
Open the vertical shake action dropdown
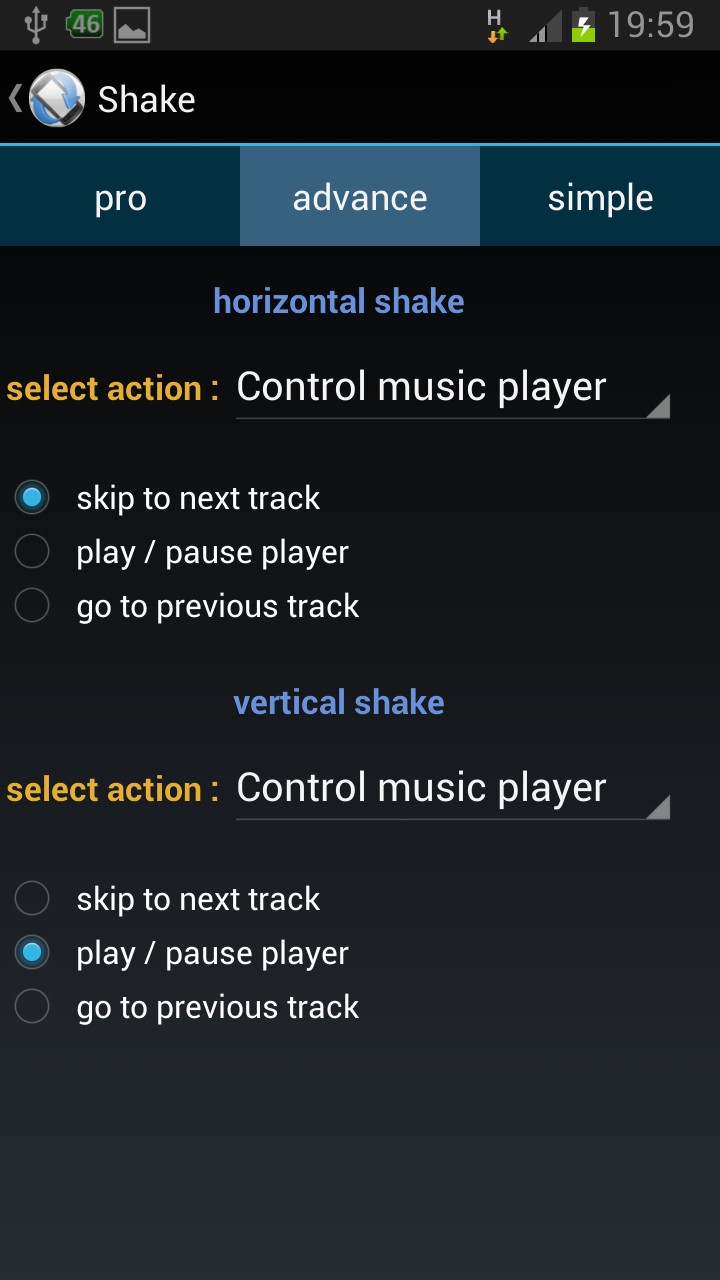click(x=452, y=789)
